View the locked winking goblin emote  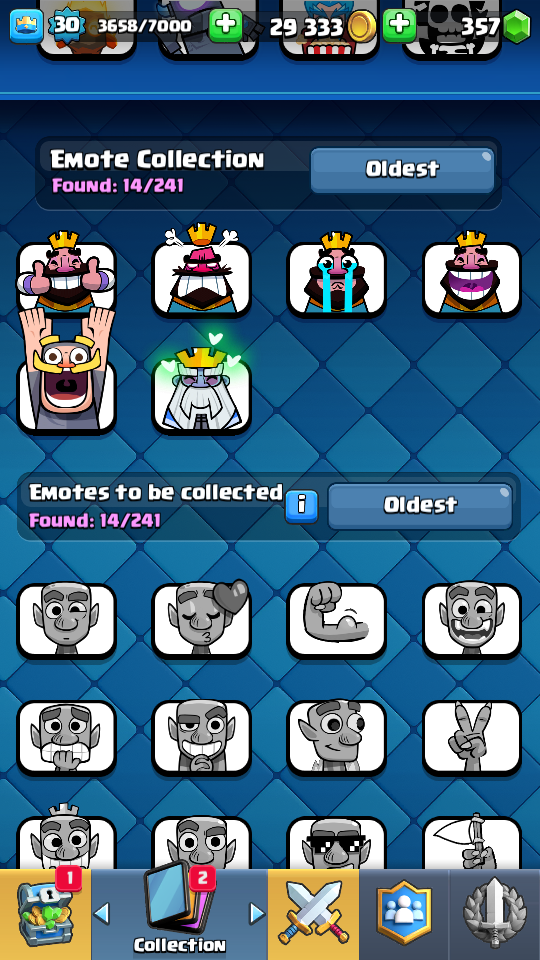(x=66, y=620)
